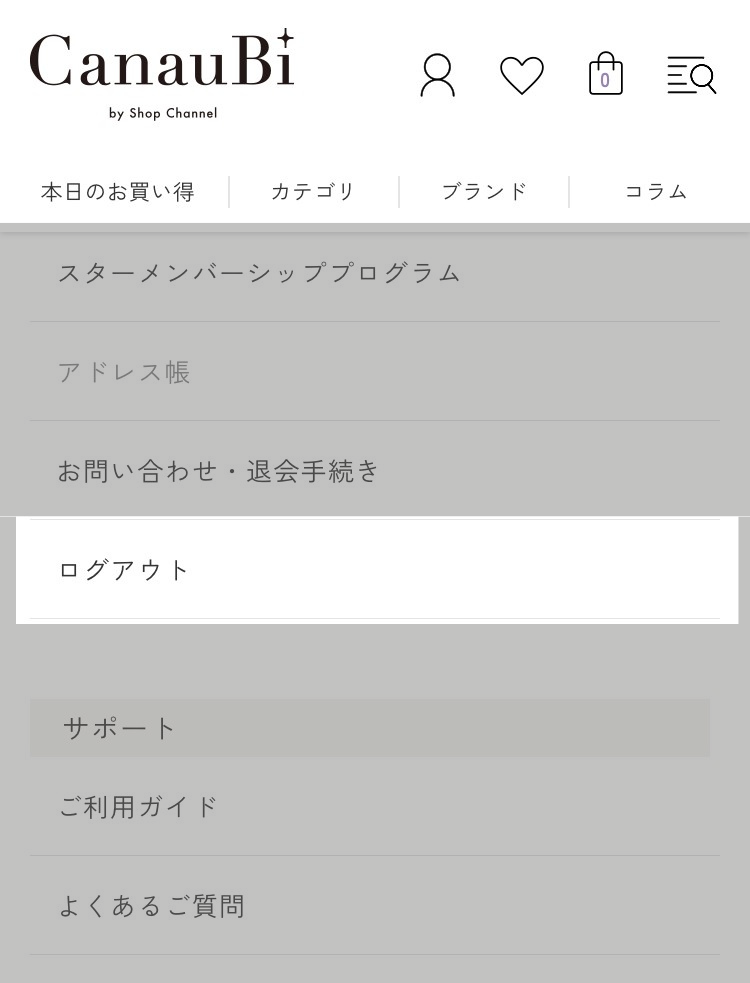Tap the CanauBi logo
Screen dimensions: 750x983
pyautogui.click(x=162, y=62)
